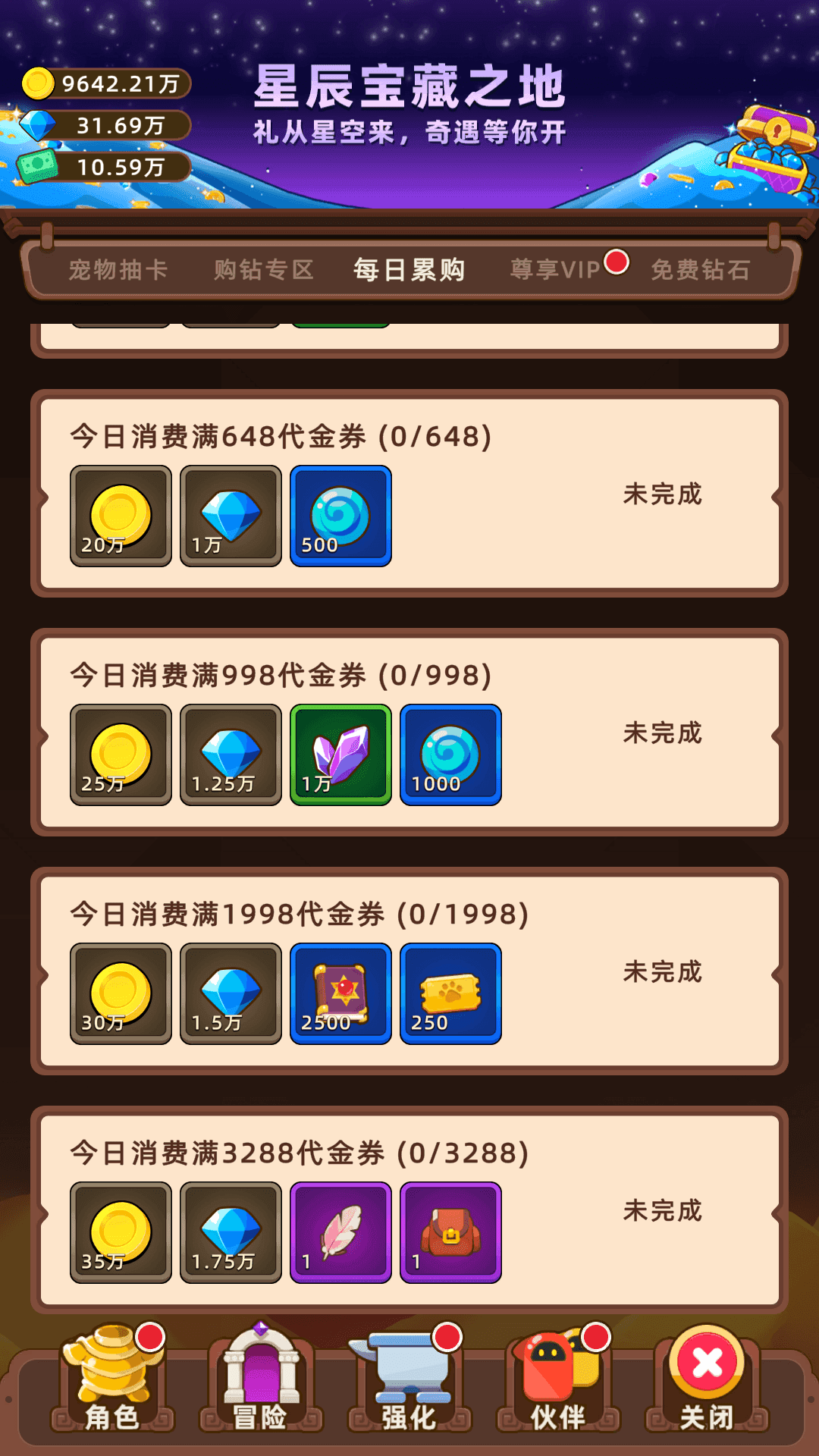Click the purple crystal 1万 reward in 998 task
Image resolution: width=819 pixels, height=1456 pixels.
[340, 755]
